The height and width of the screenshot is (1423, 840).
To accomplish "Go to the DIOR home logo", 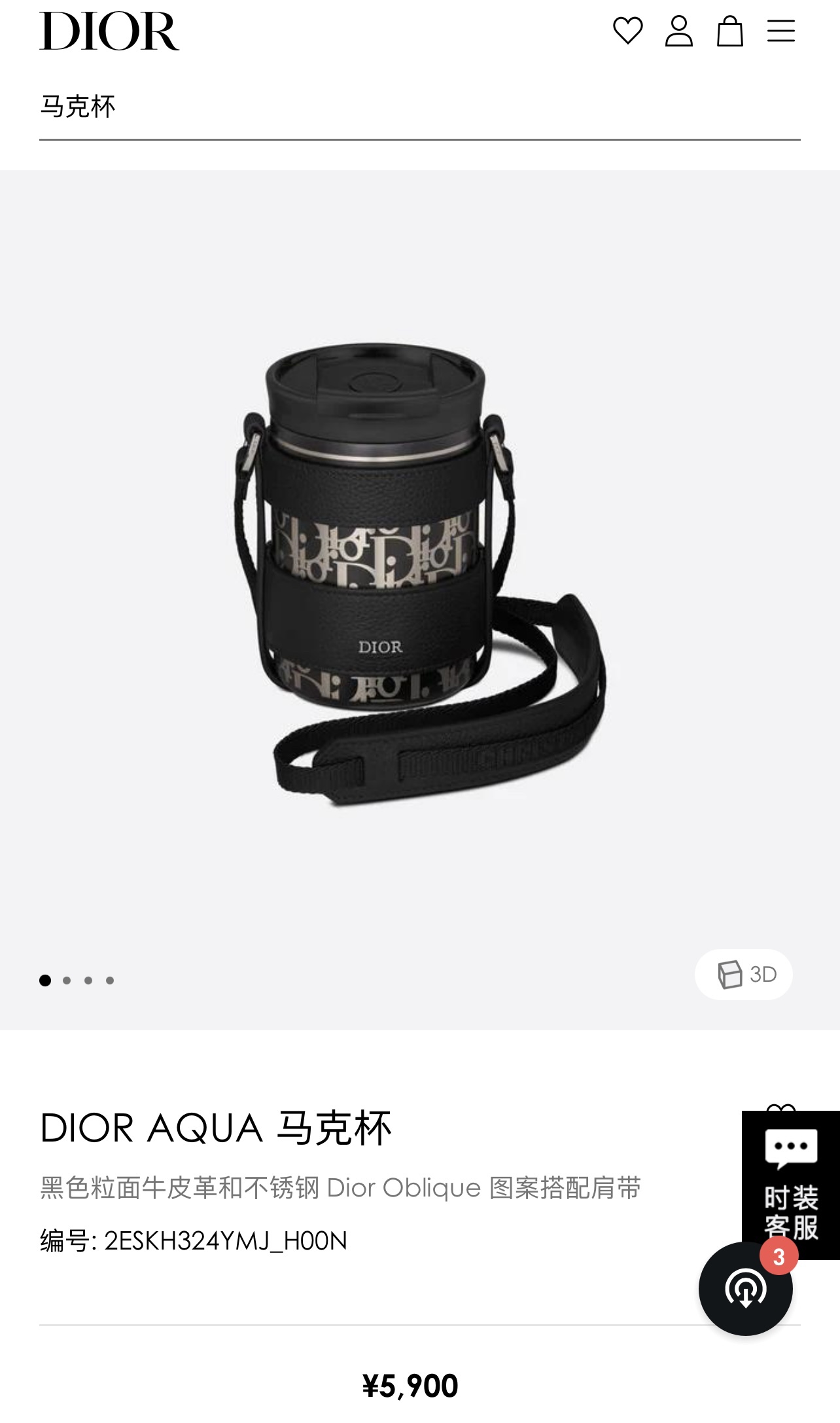I will click(x=109, y=31).
